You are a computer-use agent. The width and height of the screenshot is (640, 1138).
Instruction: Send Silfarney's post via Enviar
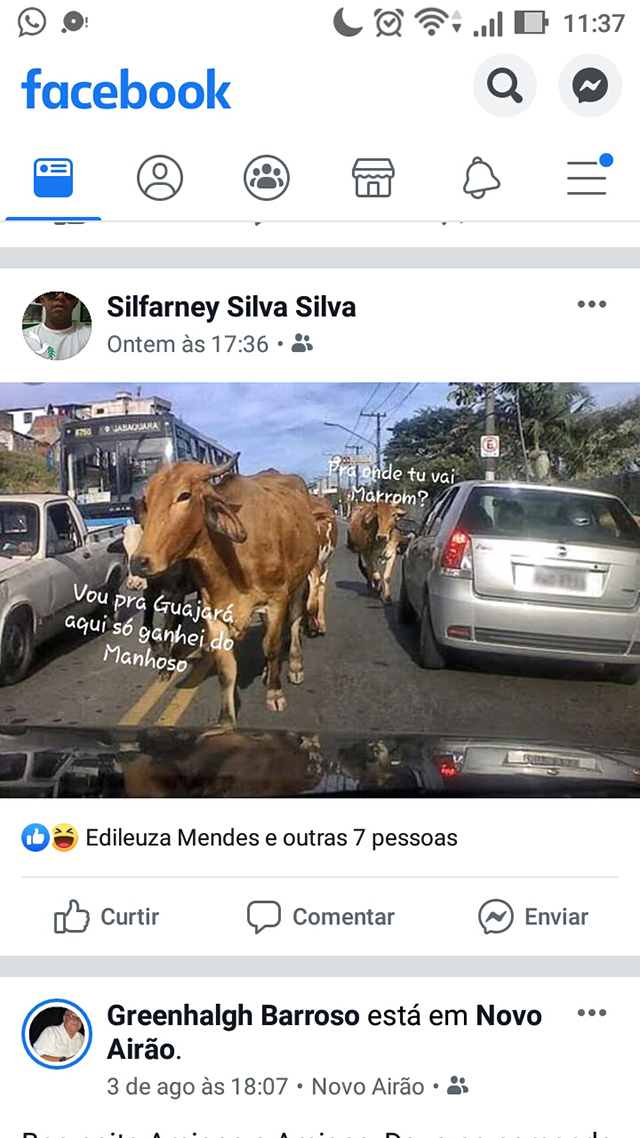pos(533,917)
